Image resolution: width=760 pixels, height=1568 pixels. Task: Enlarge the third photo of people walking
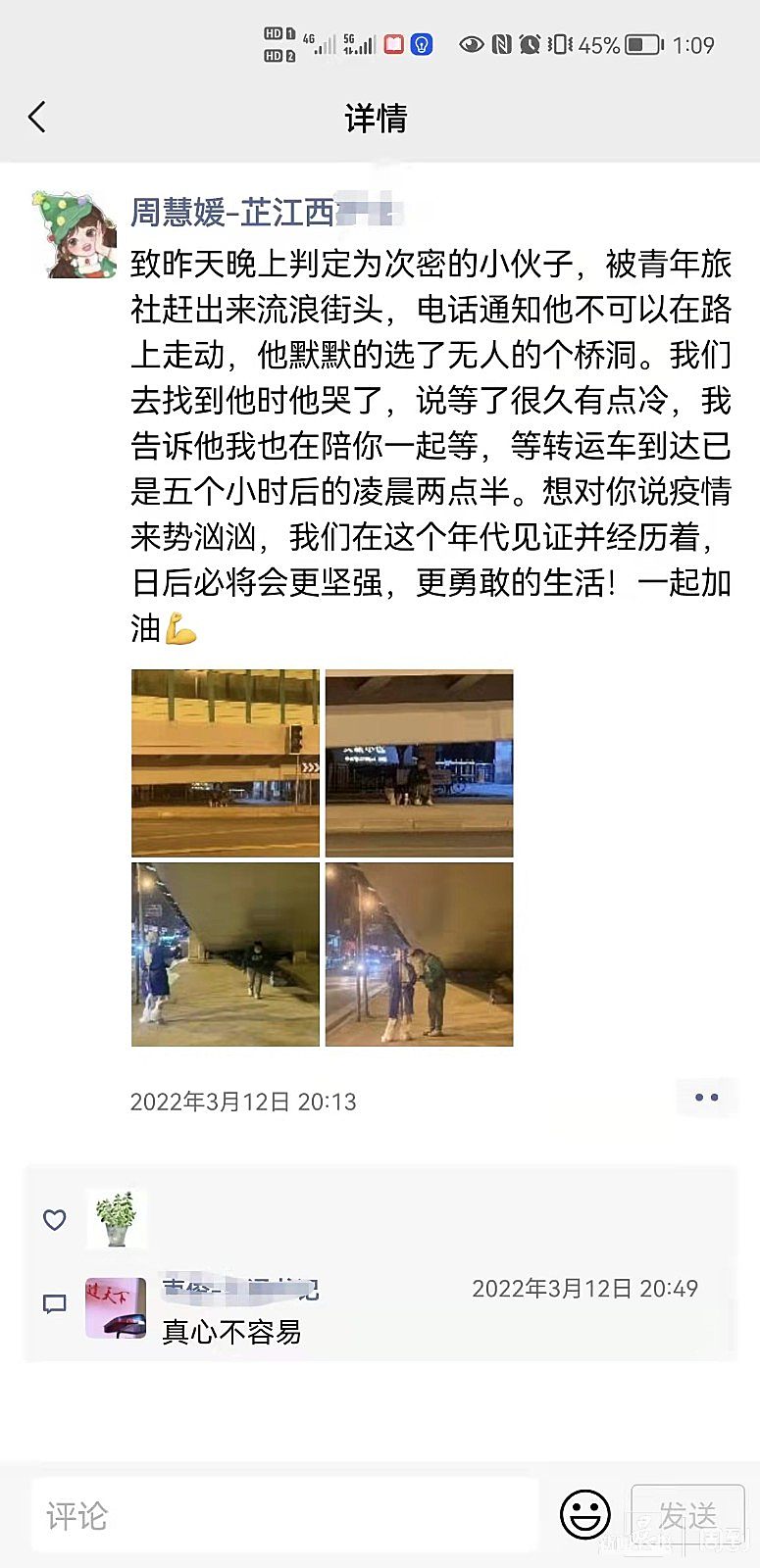click(x=226, y=954)
